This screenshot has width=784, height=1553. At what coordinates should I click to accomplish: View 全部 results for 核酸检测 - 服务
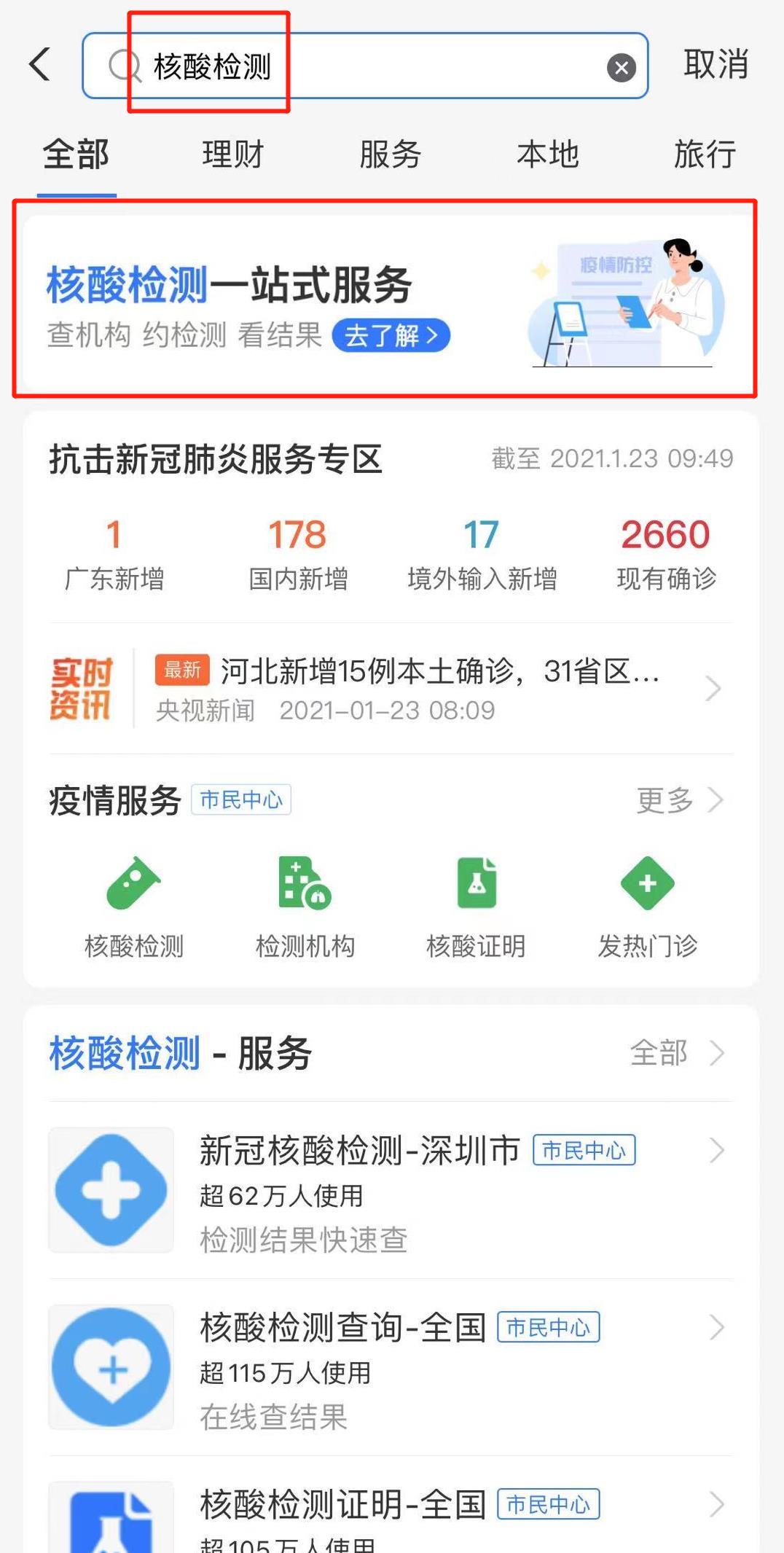pyautogui.click(x=676, y=1053)
